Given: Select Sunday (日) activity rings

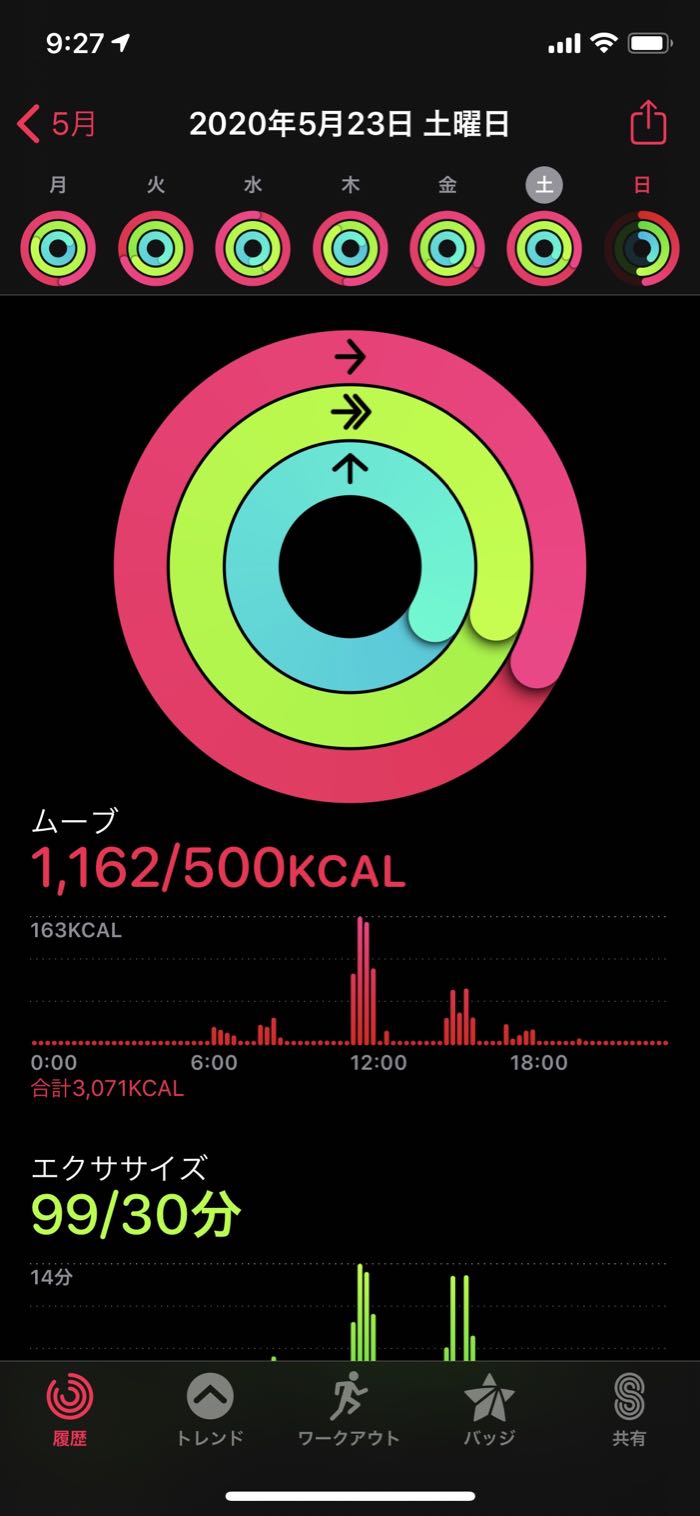Looking at the screenshot, I should point(642,248).
